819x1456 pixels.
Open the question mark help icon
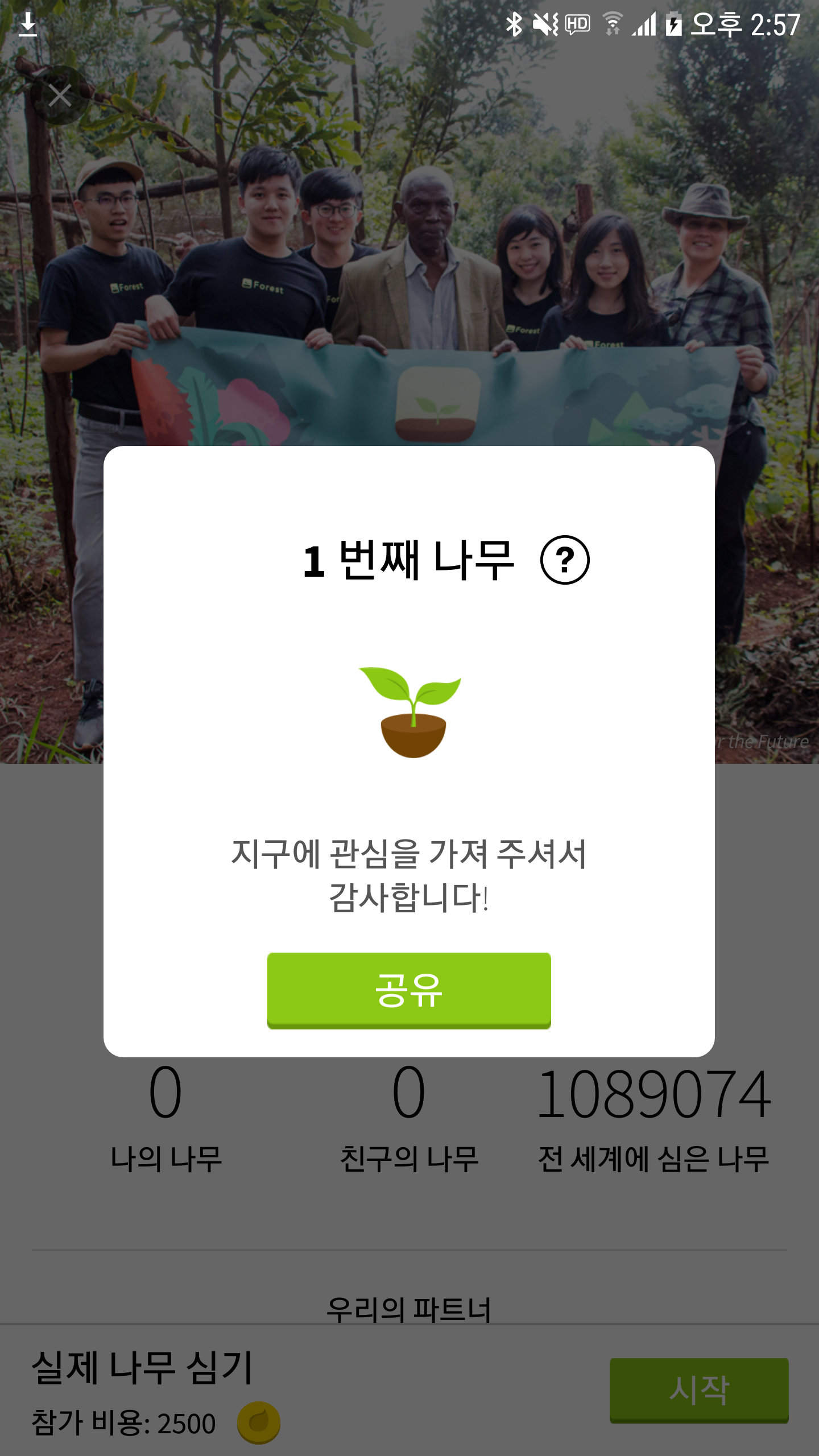pyautogui.click(x=565, y=560)
